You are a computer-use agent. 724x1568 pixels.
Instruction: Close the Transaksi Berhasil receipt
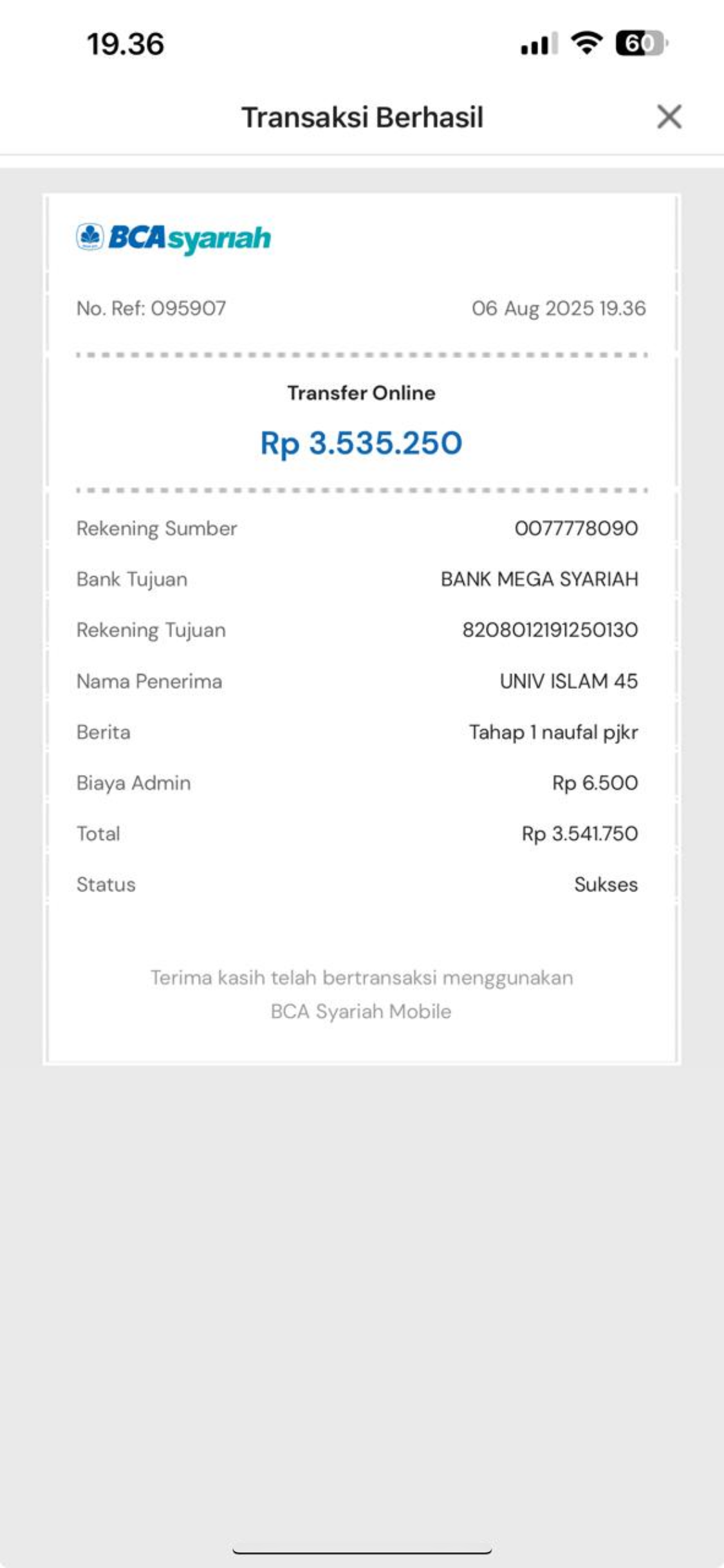(669, 117)
